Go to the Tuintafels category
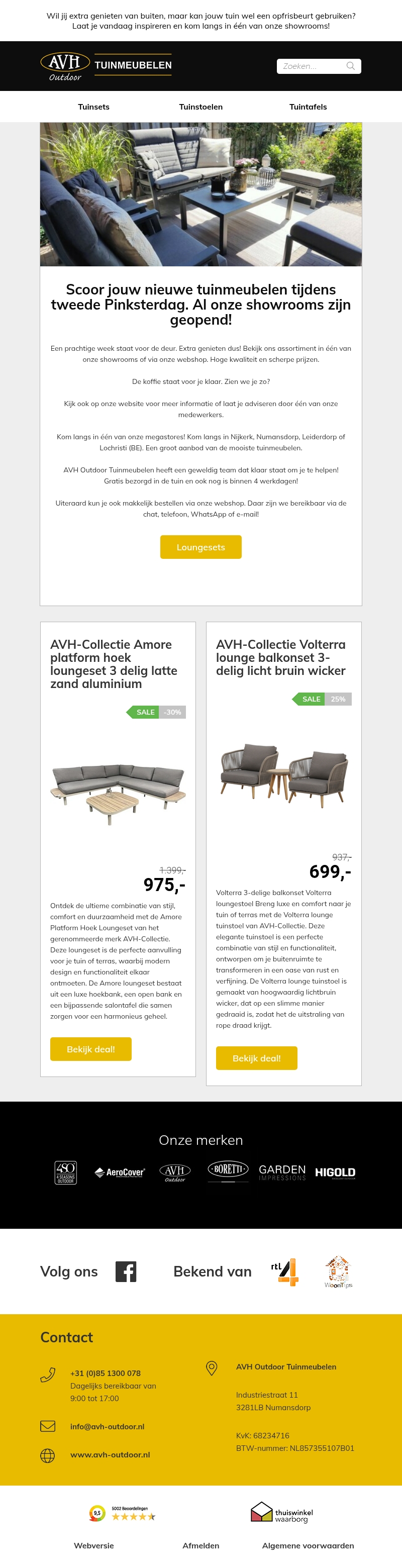The width and height of the screenshot is (402, 1568). pos(308,107)
